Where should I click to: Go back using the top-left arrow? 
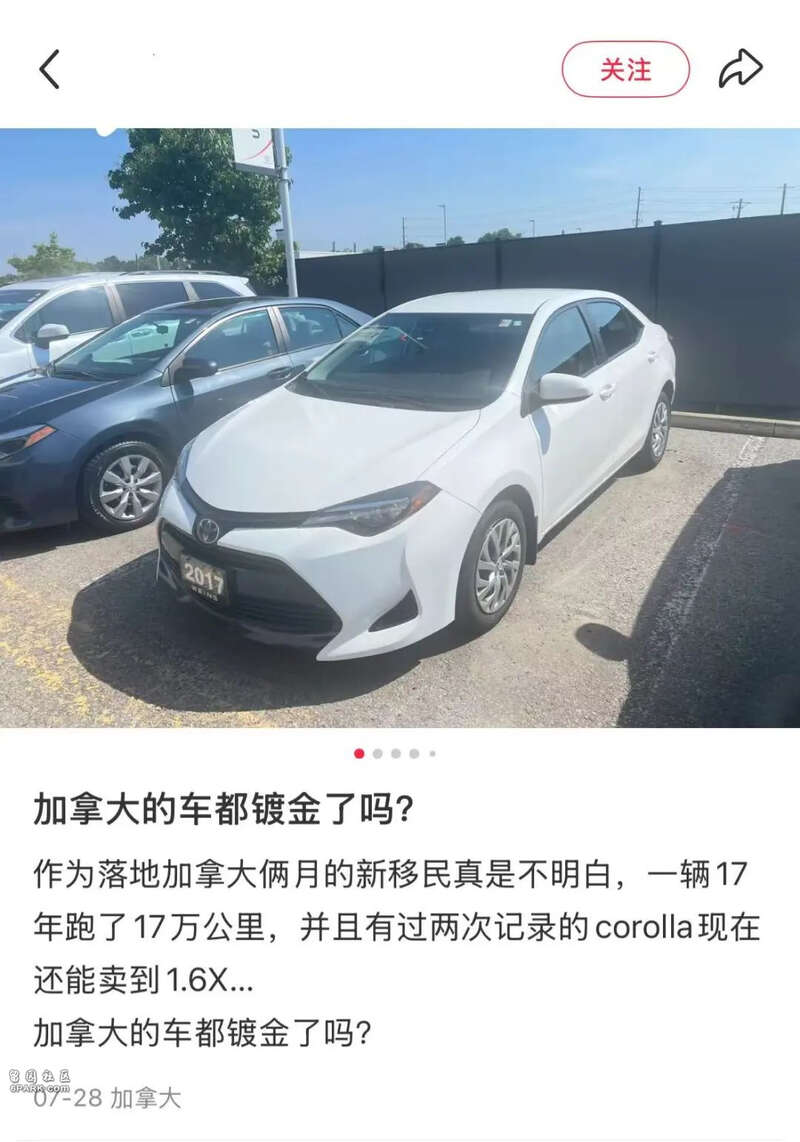point(49,69)
